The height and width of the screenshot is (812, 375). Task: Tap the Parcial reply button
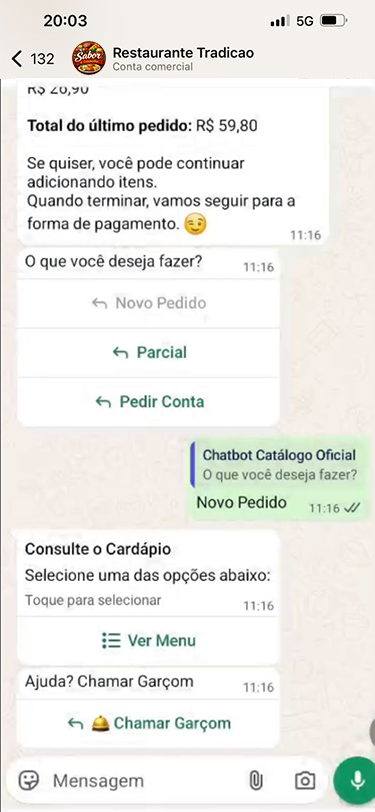(x=149, y=353)
